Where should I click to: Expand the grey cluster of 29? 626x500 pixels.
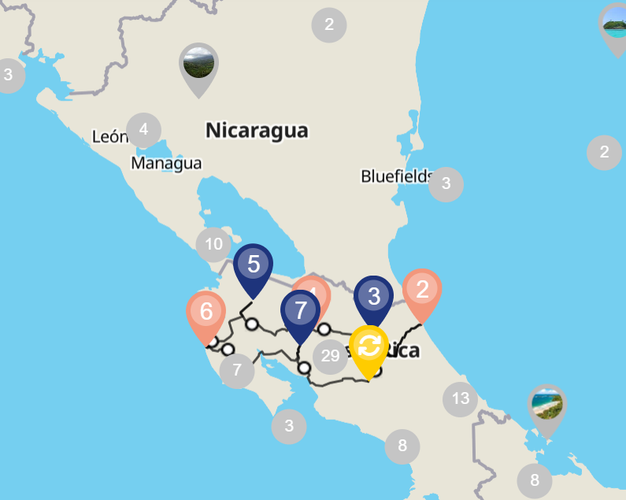tap(328, 356)
